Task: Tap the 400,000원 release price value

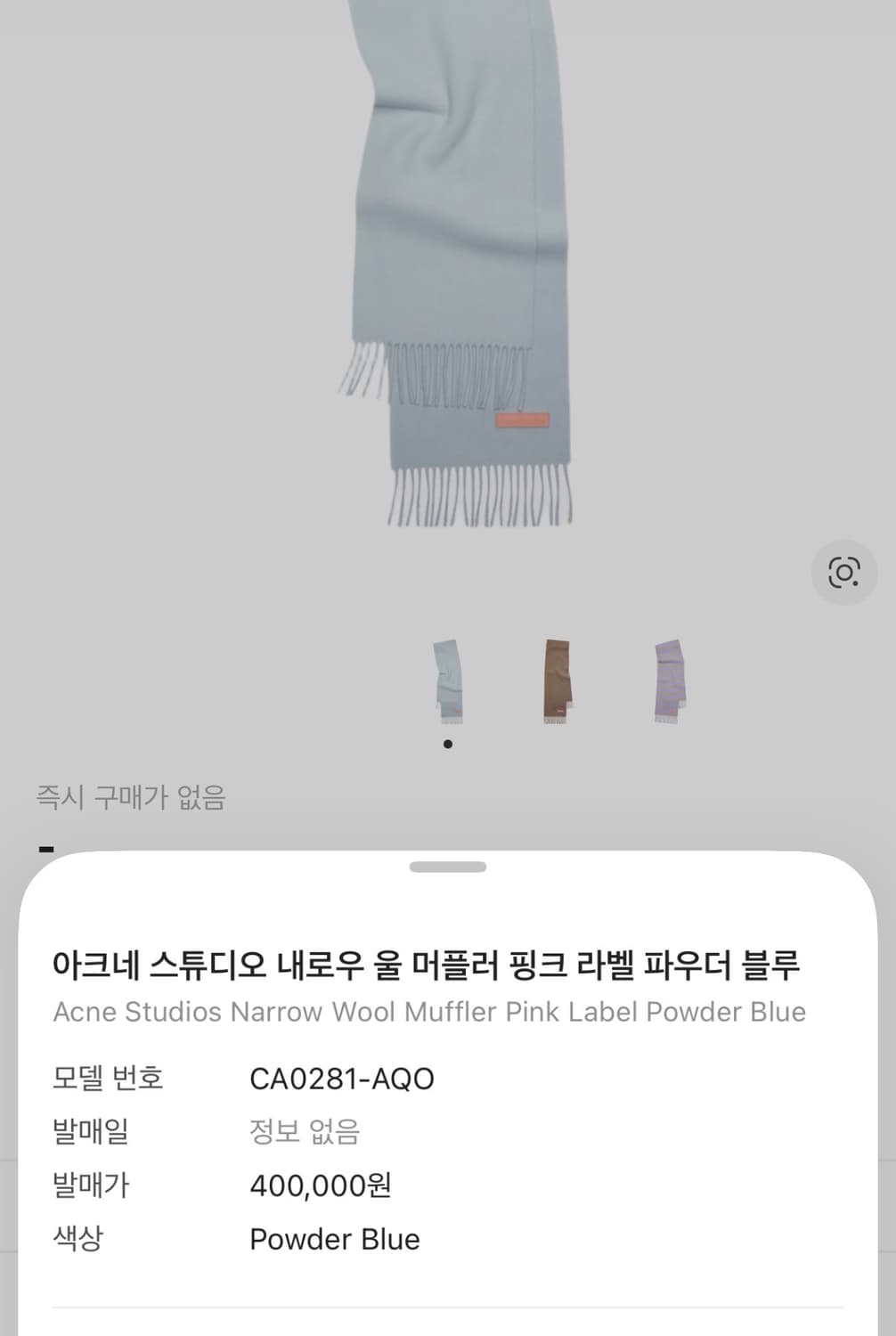Action: [323, 1185]
